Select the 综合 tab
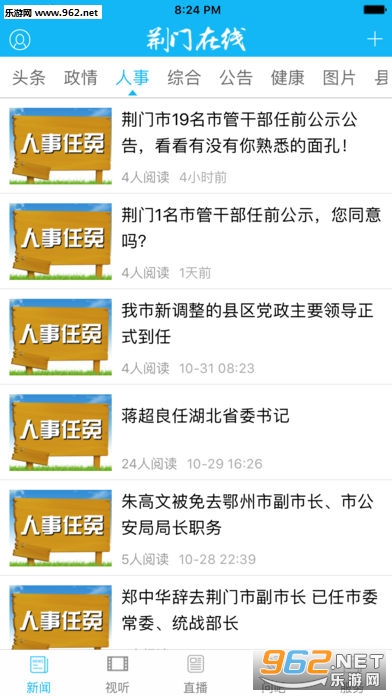The height and width of the screenshot is (696, 392). [x=184, y=78]
